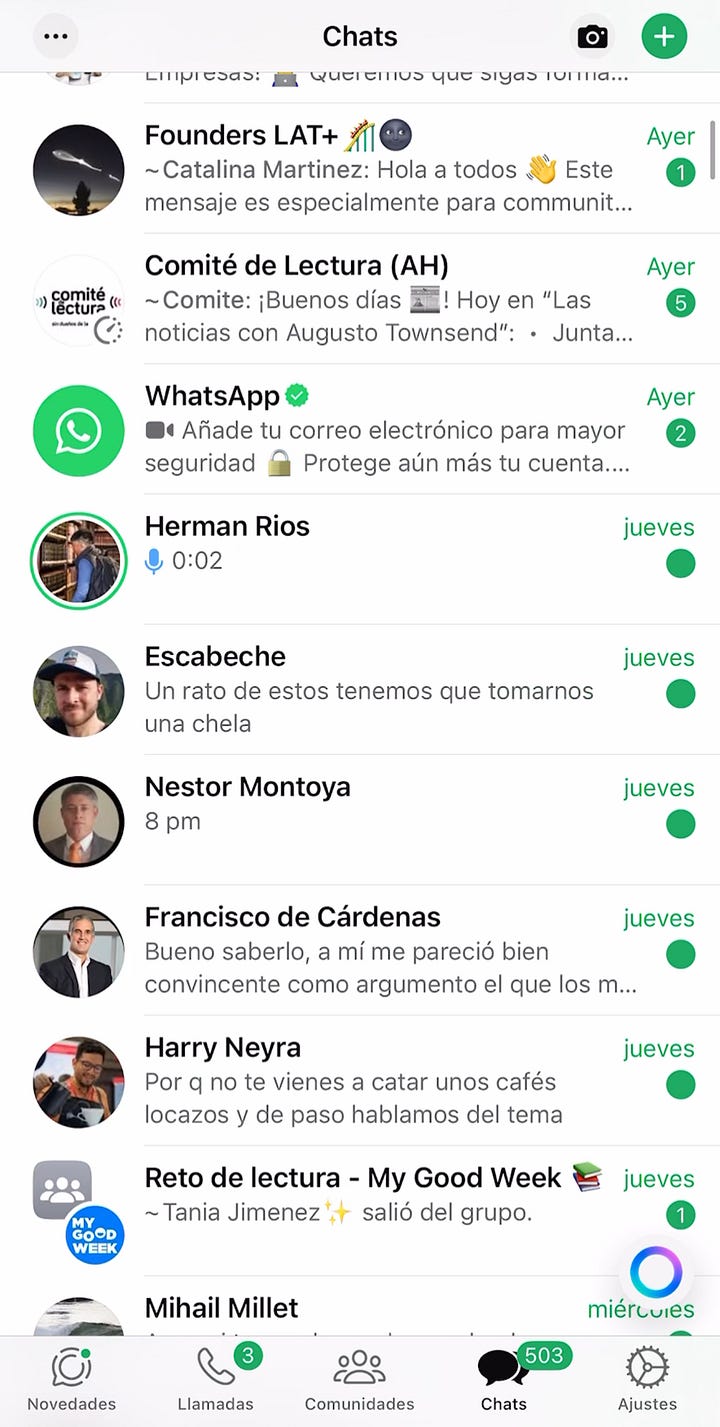Open the chat with Escabeche
The width and height of the screenshot is (720, 1427).
[x=390, y=690]
